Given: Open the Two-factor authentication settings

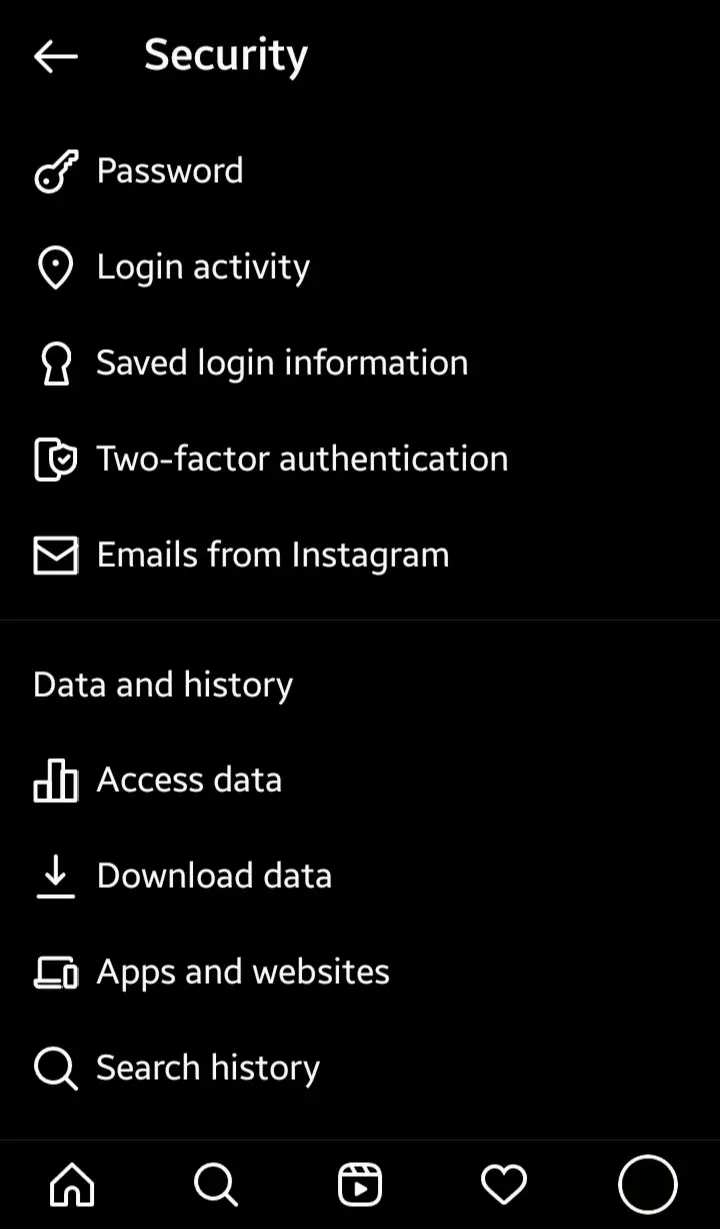Looking at the screenshot, I should pyautogui.click(x=302, y=459).
